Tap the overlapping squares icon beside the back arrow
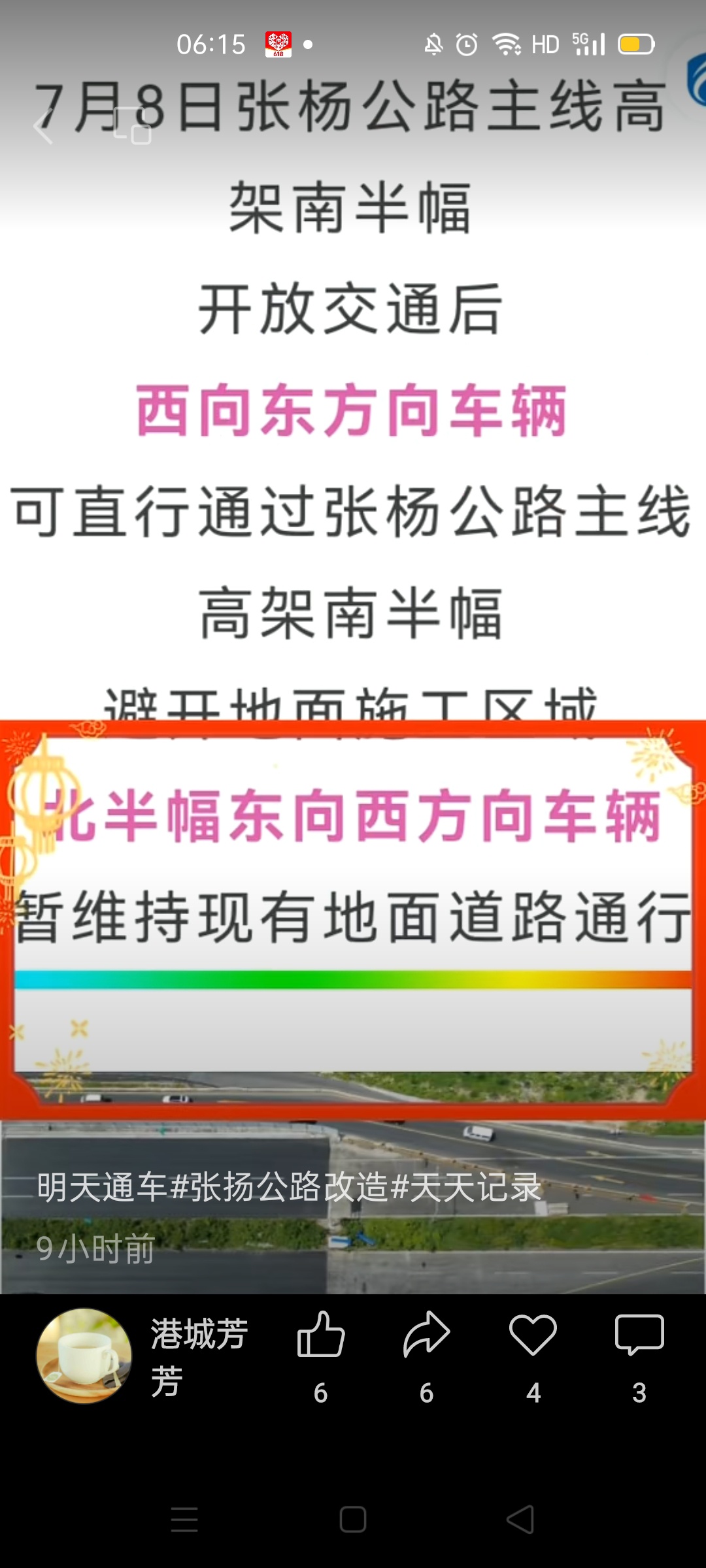The height and width of the screenshot is (1568, 706). click(132, 125)
